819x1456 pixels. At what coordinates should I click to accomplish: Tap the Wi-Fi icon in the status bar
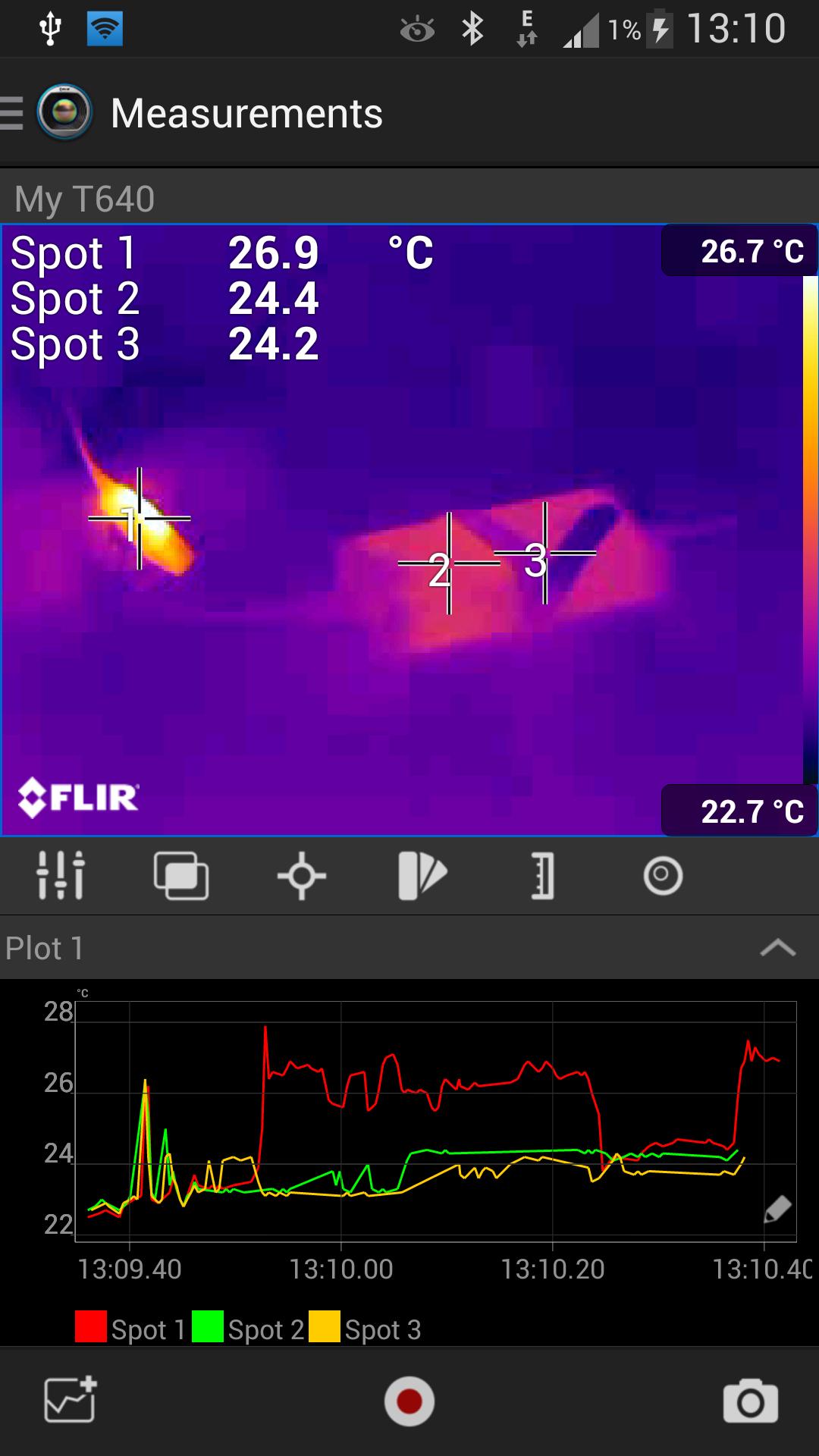105,27
